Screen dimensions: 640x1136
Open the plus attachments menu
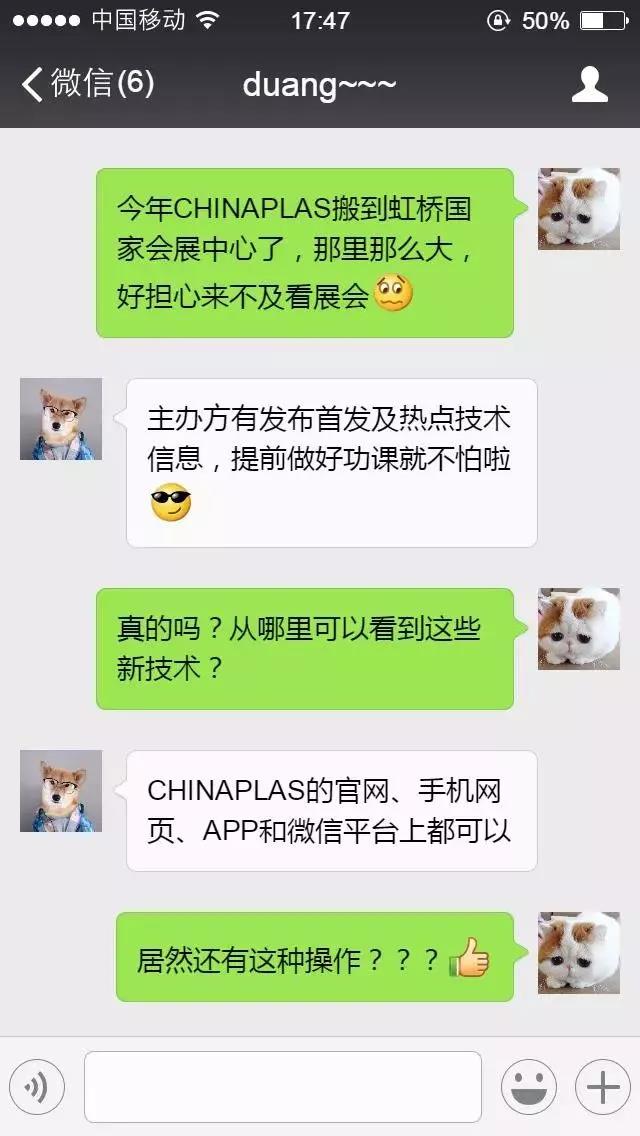click(602, 1087)
